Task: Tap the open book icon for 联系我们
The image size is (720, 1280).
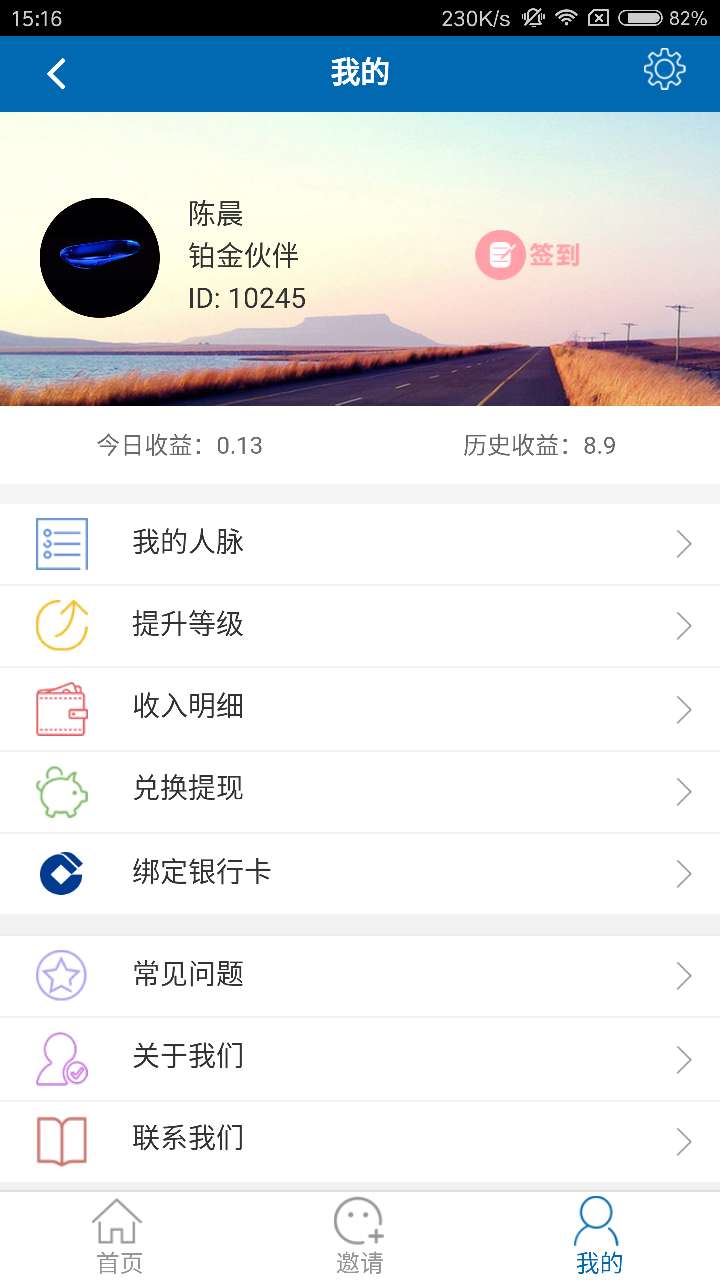Action: pos(61,1140)
